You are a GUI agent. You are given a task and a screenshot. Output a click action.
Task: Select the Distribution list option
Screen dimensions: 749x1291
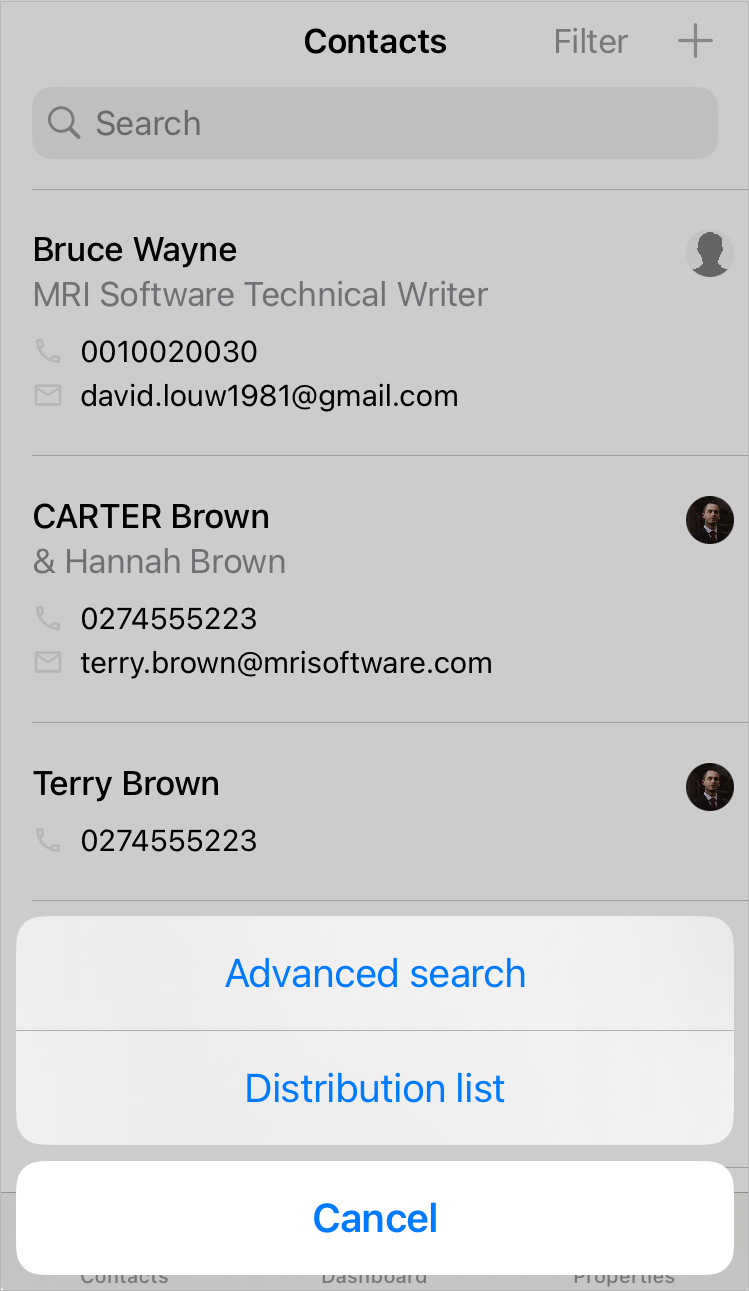point(375,1088)
